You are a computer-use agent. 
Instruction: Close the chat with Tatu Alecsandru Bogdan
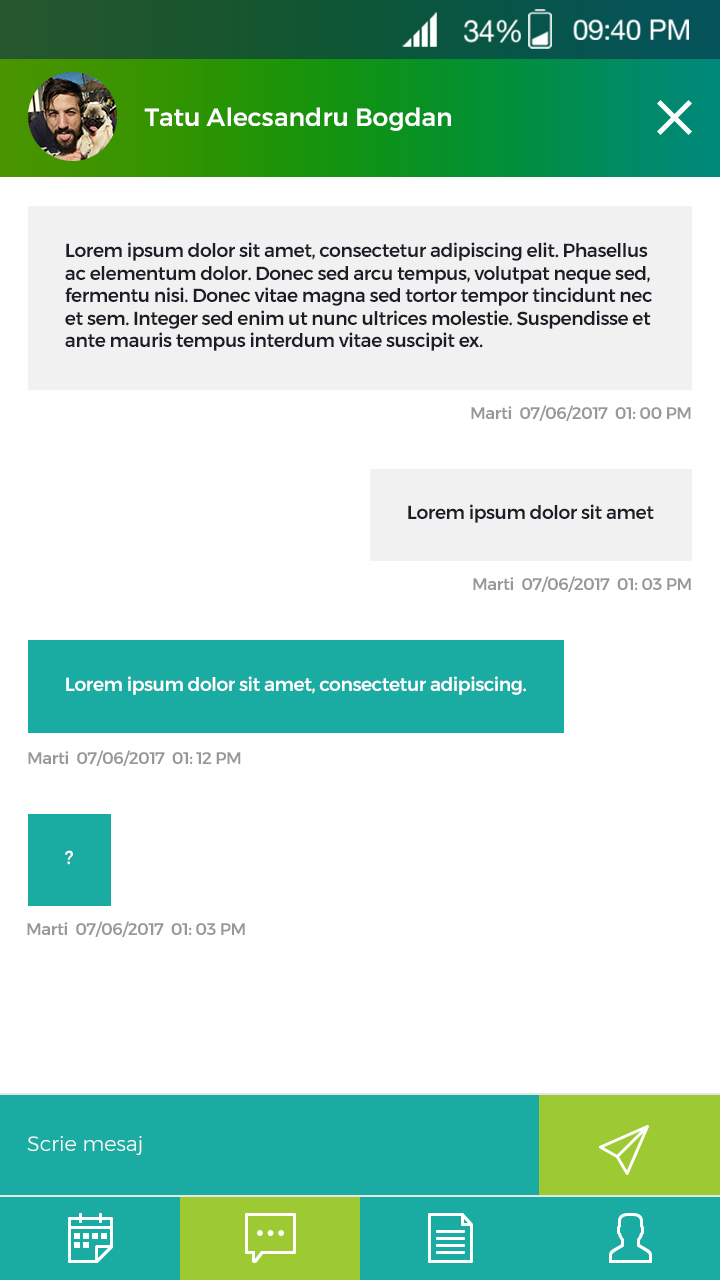click(x=674, y=118)
